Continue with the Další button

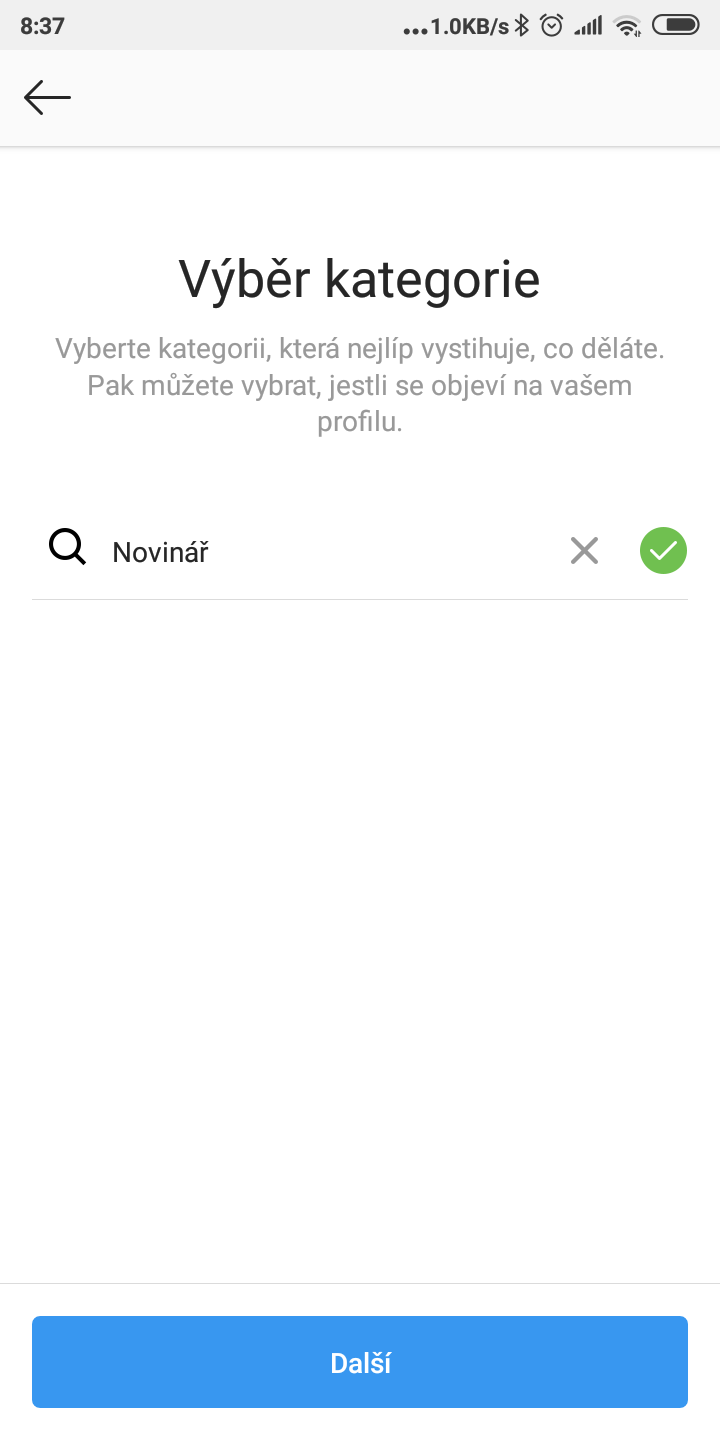(360, 1362)
